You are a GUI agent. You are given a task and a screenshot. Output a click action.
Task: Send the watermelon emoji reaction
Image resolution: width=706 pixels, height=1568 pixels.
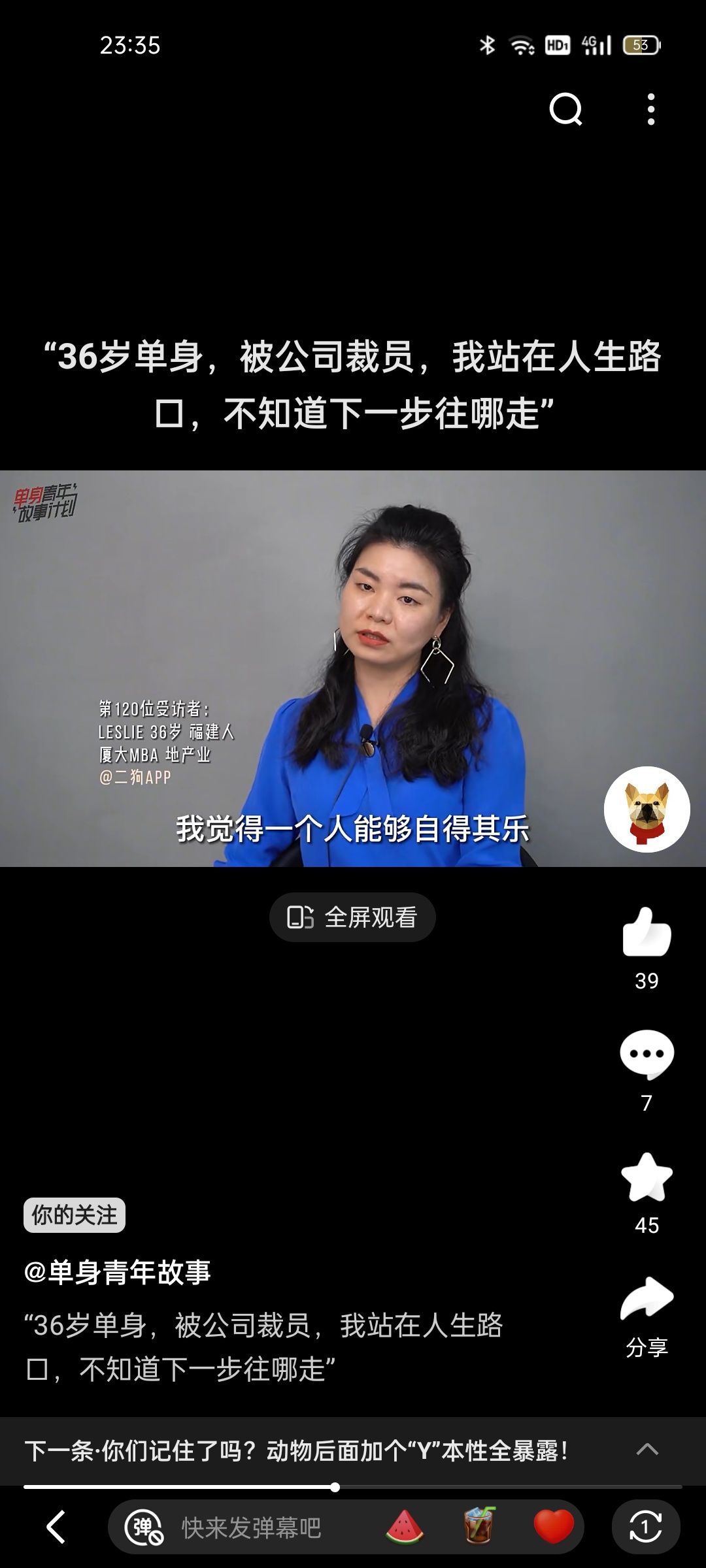tap(405, 1527)
